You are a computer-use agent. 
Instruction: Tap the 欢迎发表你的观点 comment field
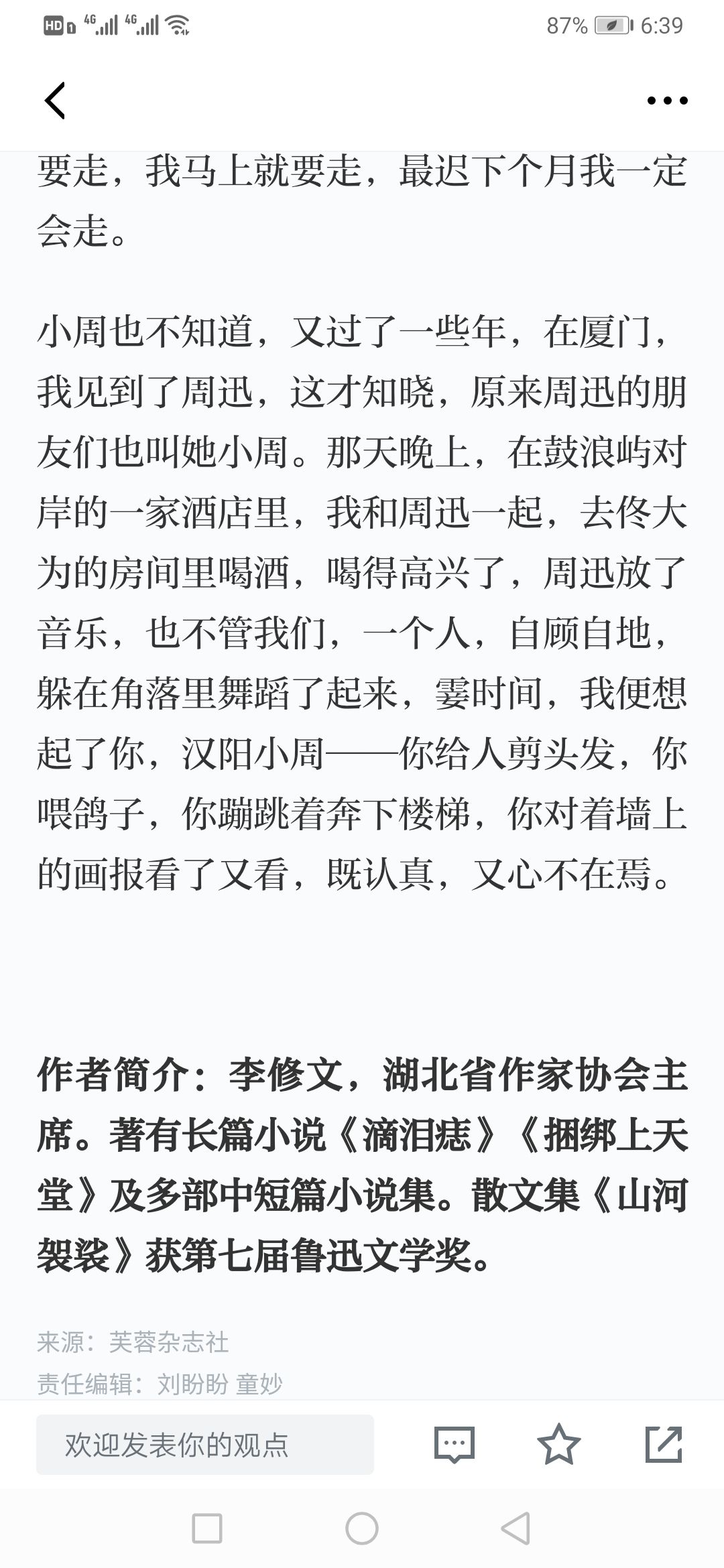(x=205, y=1445)
